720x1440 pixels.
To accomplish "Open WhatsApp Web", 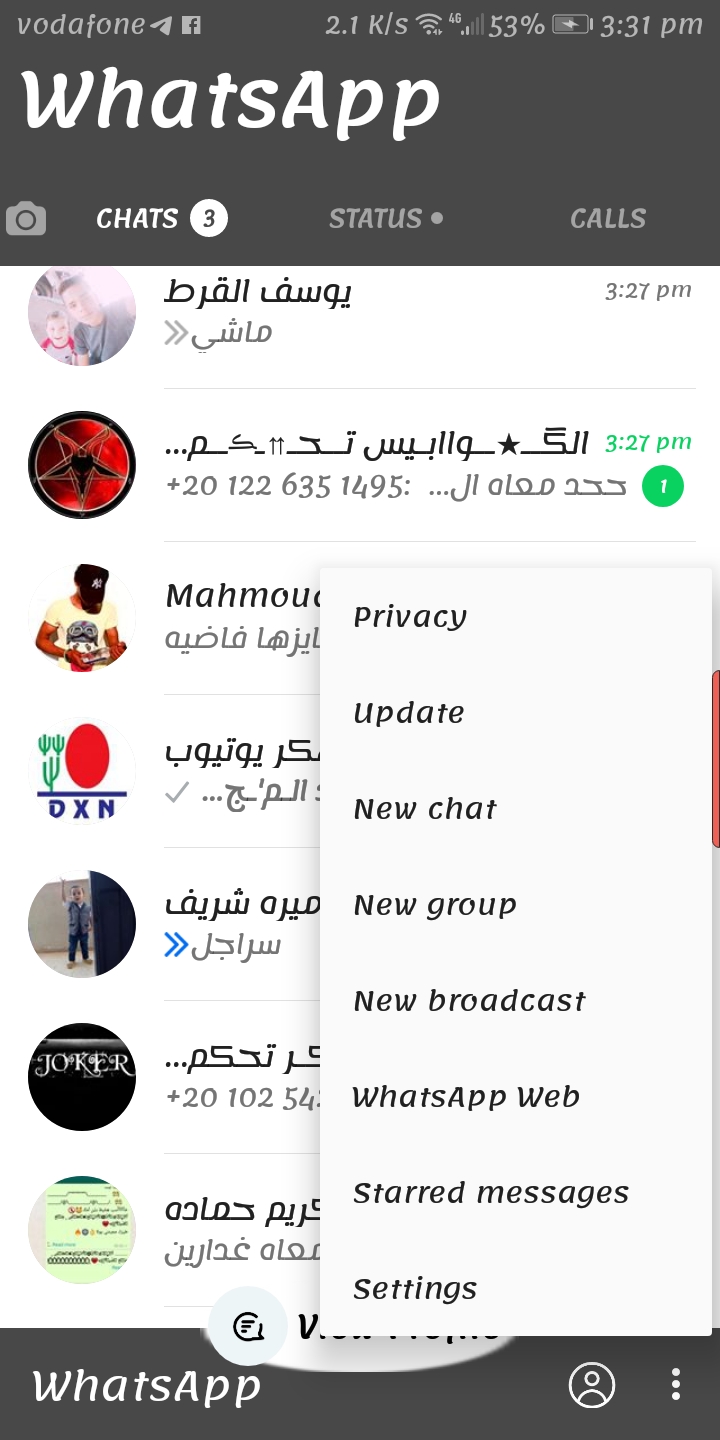I will [466, 1097].
